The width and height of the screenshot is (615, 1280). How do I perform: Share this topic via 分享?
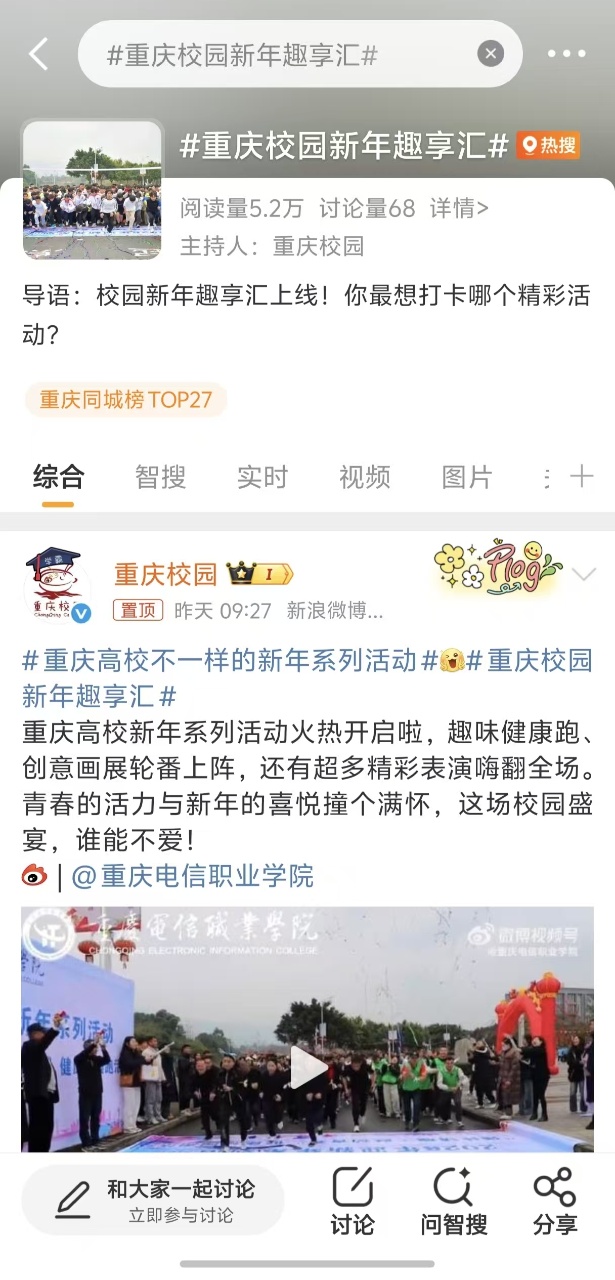click(x=555, y=1200)
